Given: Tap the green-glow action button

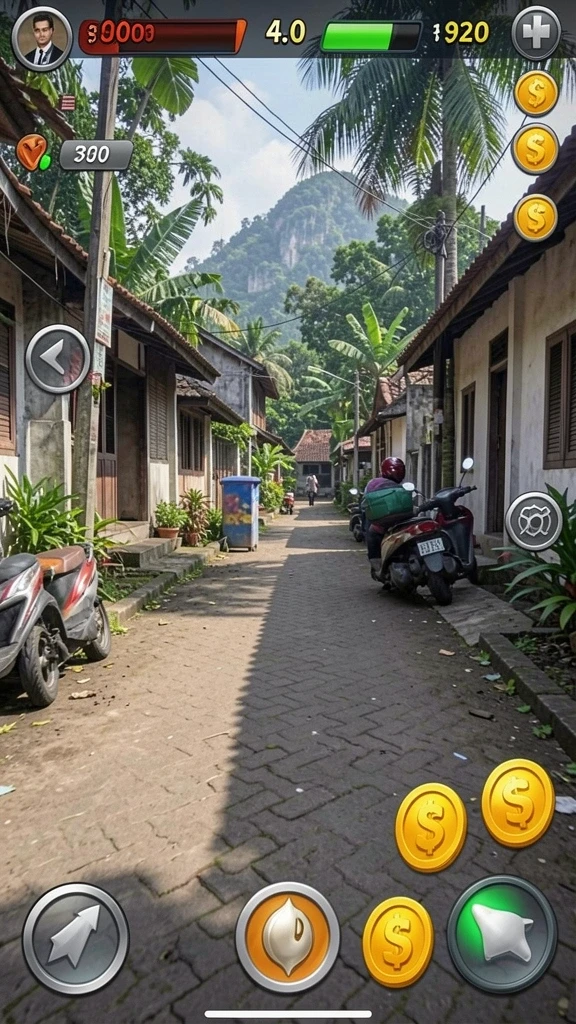Looking at the screenshot, I should coord(502,935).
